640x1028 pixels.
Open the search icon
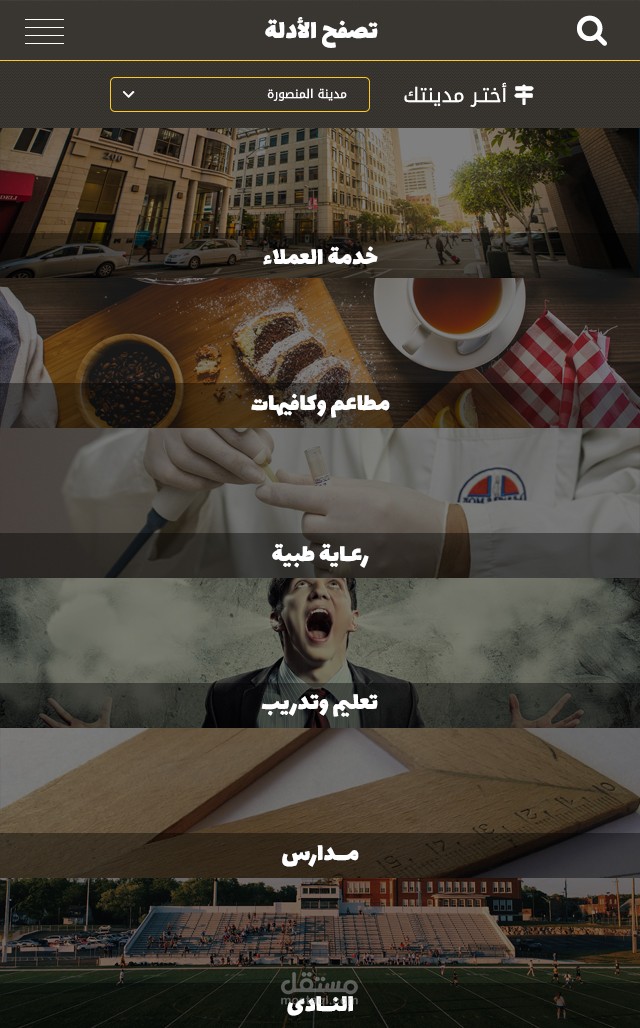click(x=592, y=31)
